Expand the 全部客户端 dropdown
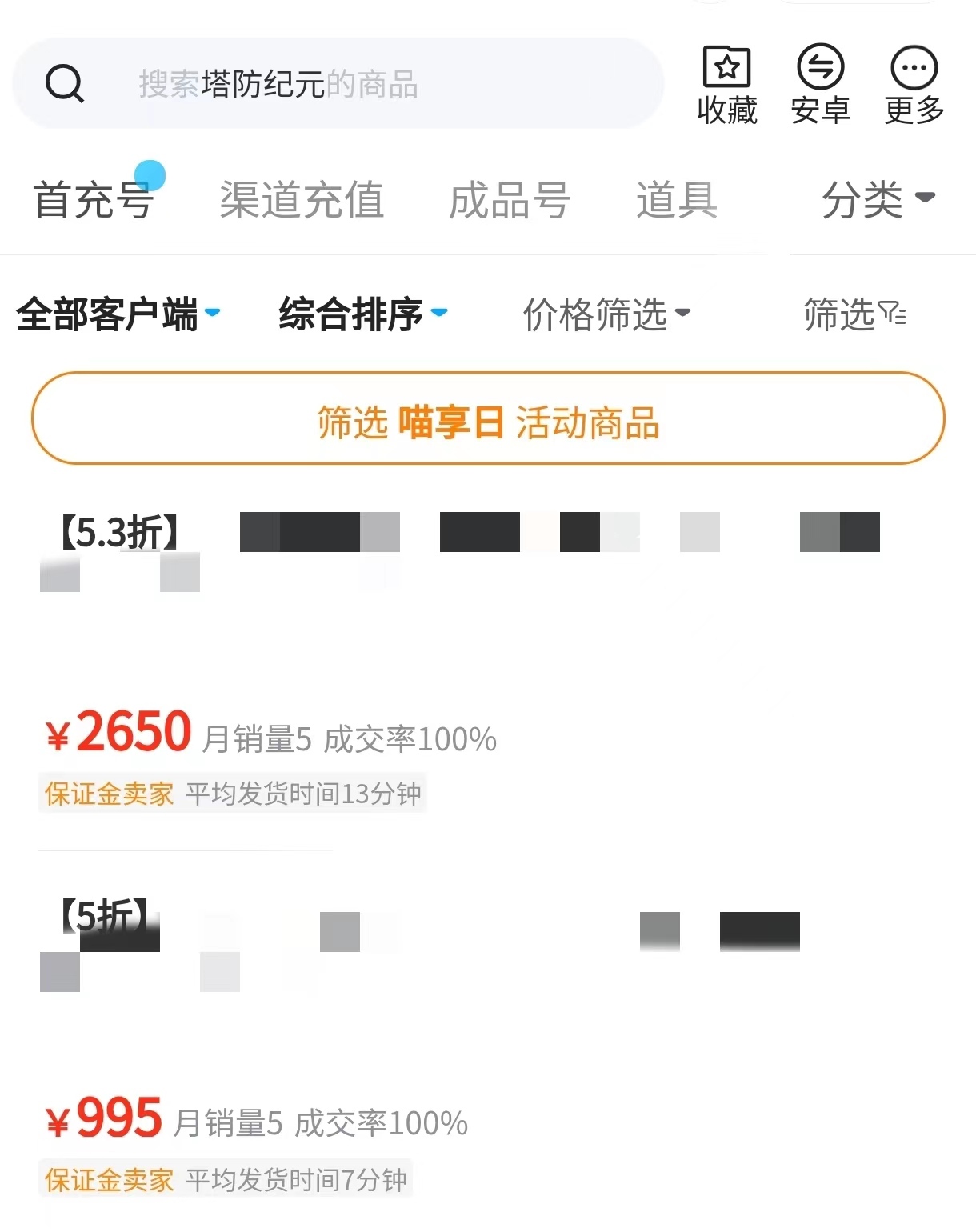 tap(118, 314)
